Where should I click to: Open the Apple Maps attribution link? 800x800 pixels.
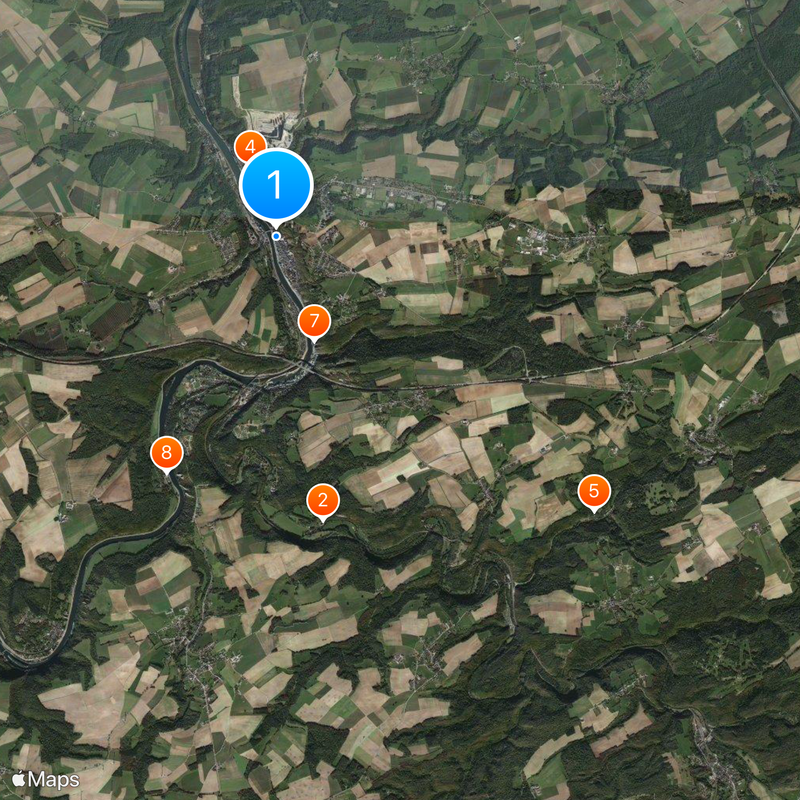(45, 777)
